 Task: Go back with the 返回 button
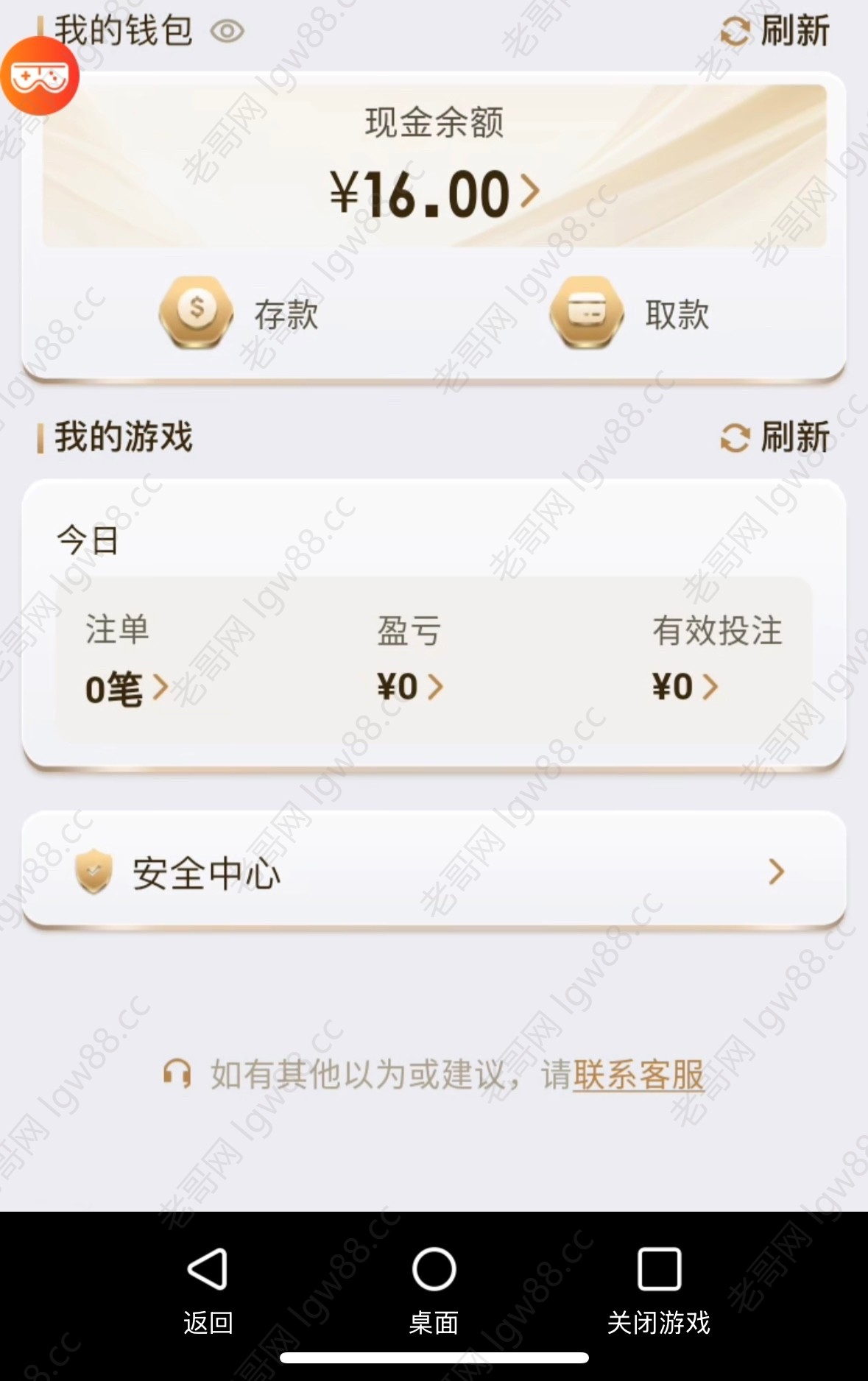coord(208,1289)
